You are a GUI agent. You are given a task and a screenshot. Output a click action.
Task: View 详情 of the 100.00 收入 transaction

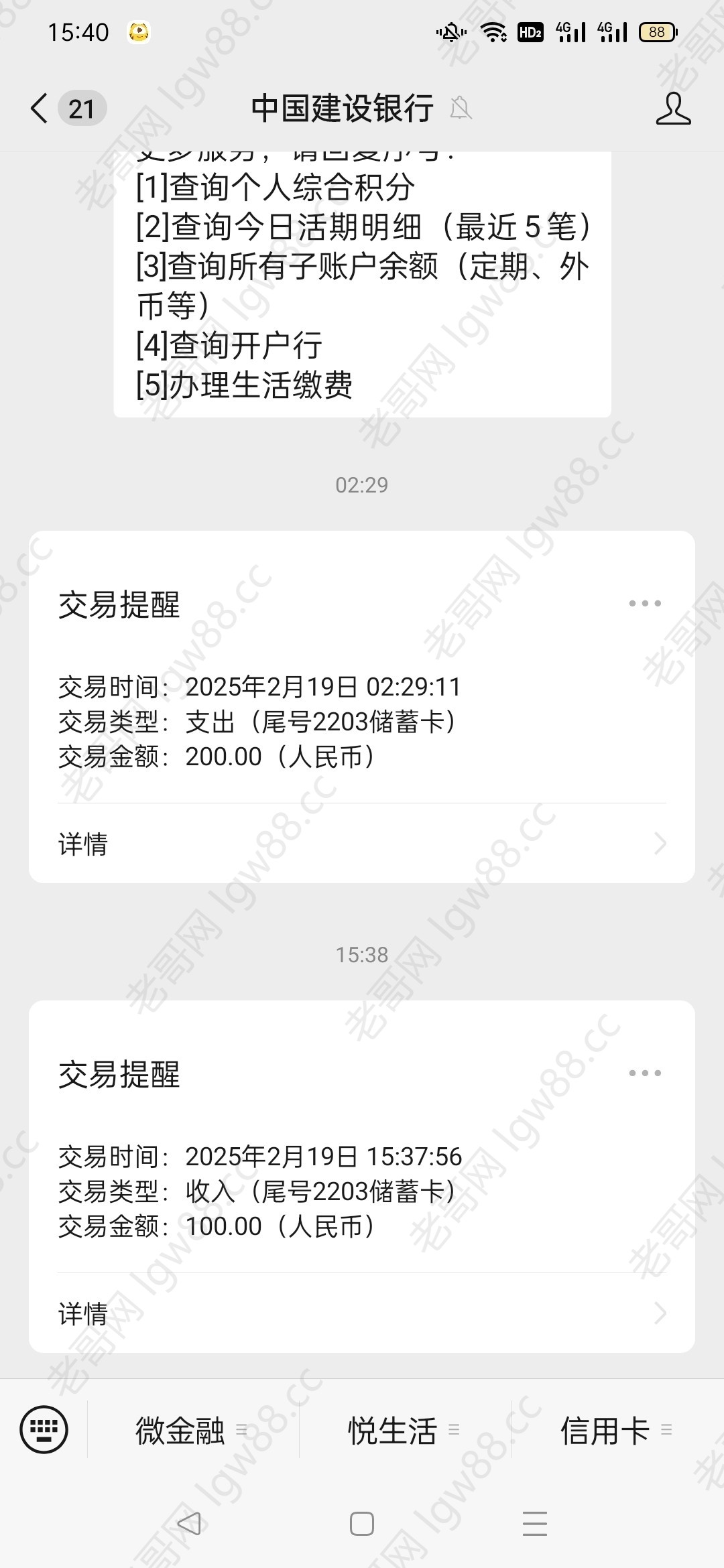(x=362, y=1313)
